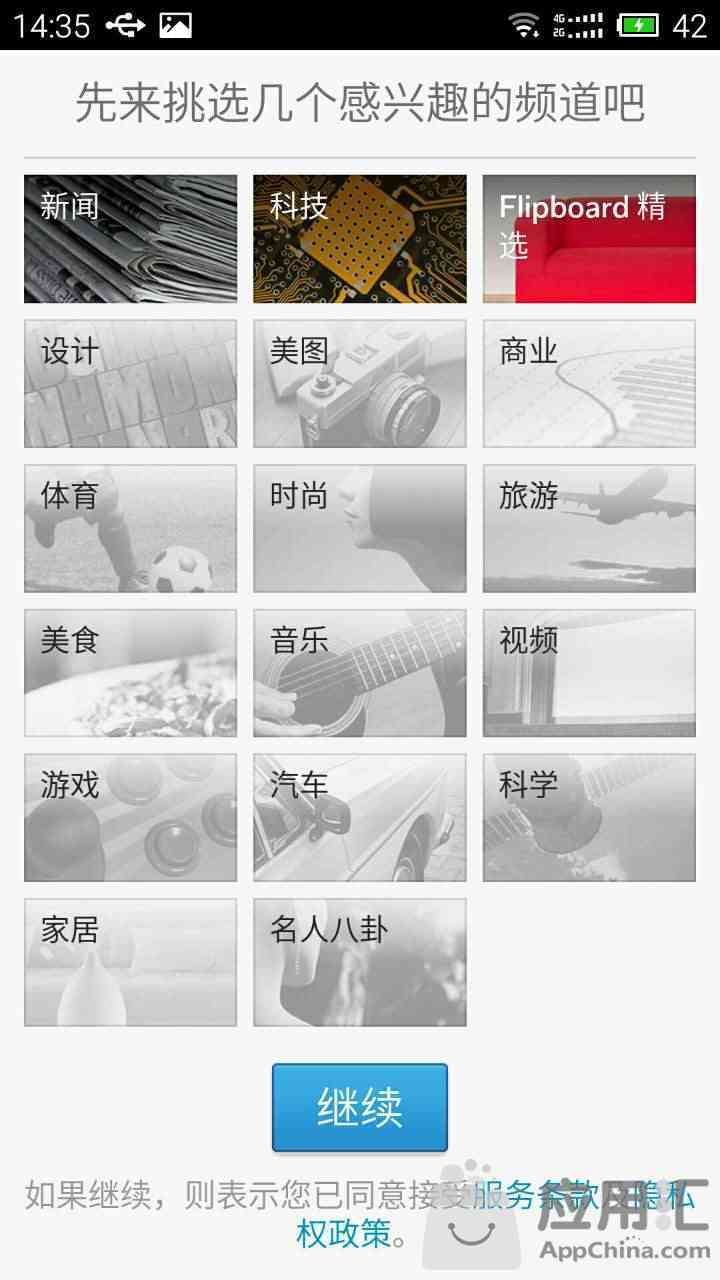Screen dimensions: 720x1280
Task: Tap the blue 继续 button
Action: point(359,1108)
